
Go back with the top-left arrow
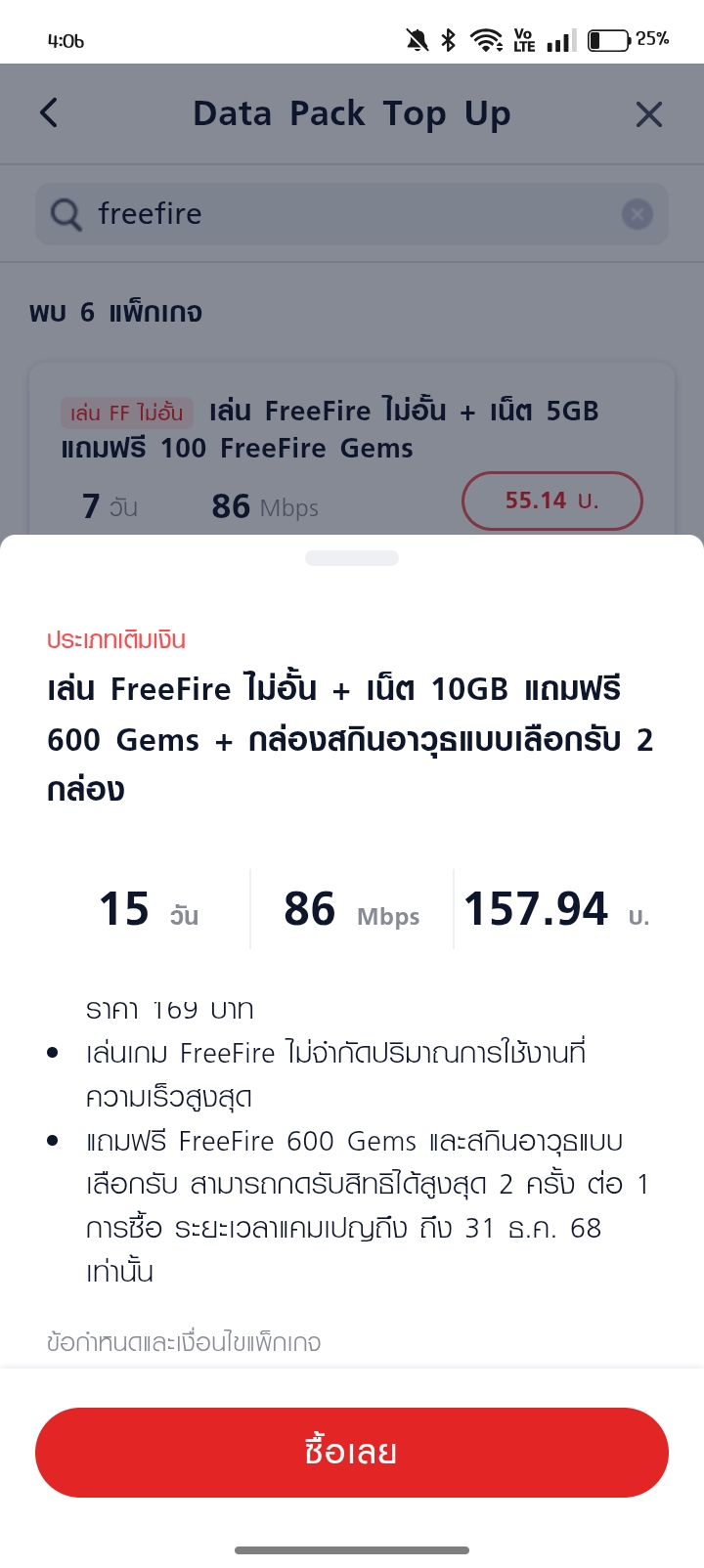[x=50, y=113]
